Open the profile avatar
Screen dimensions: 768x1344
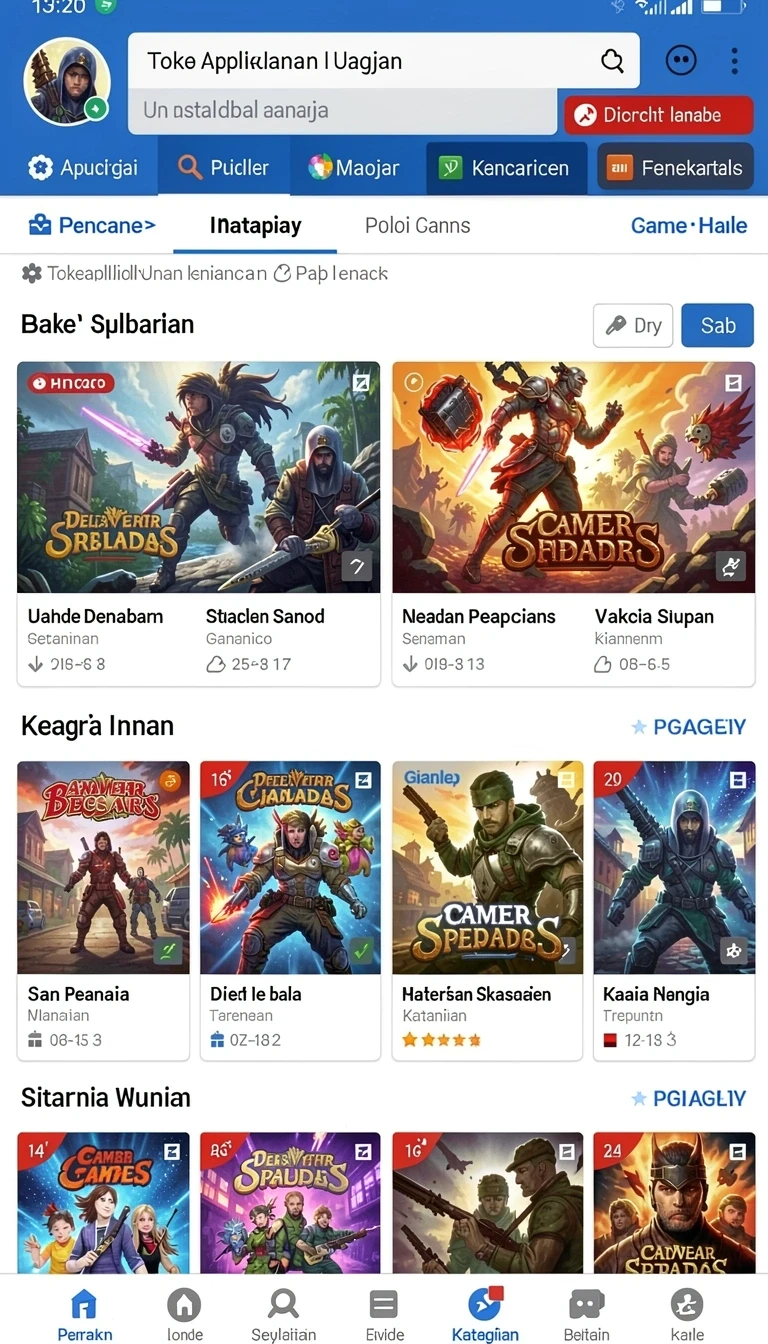66,83
